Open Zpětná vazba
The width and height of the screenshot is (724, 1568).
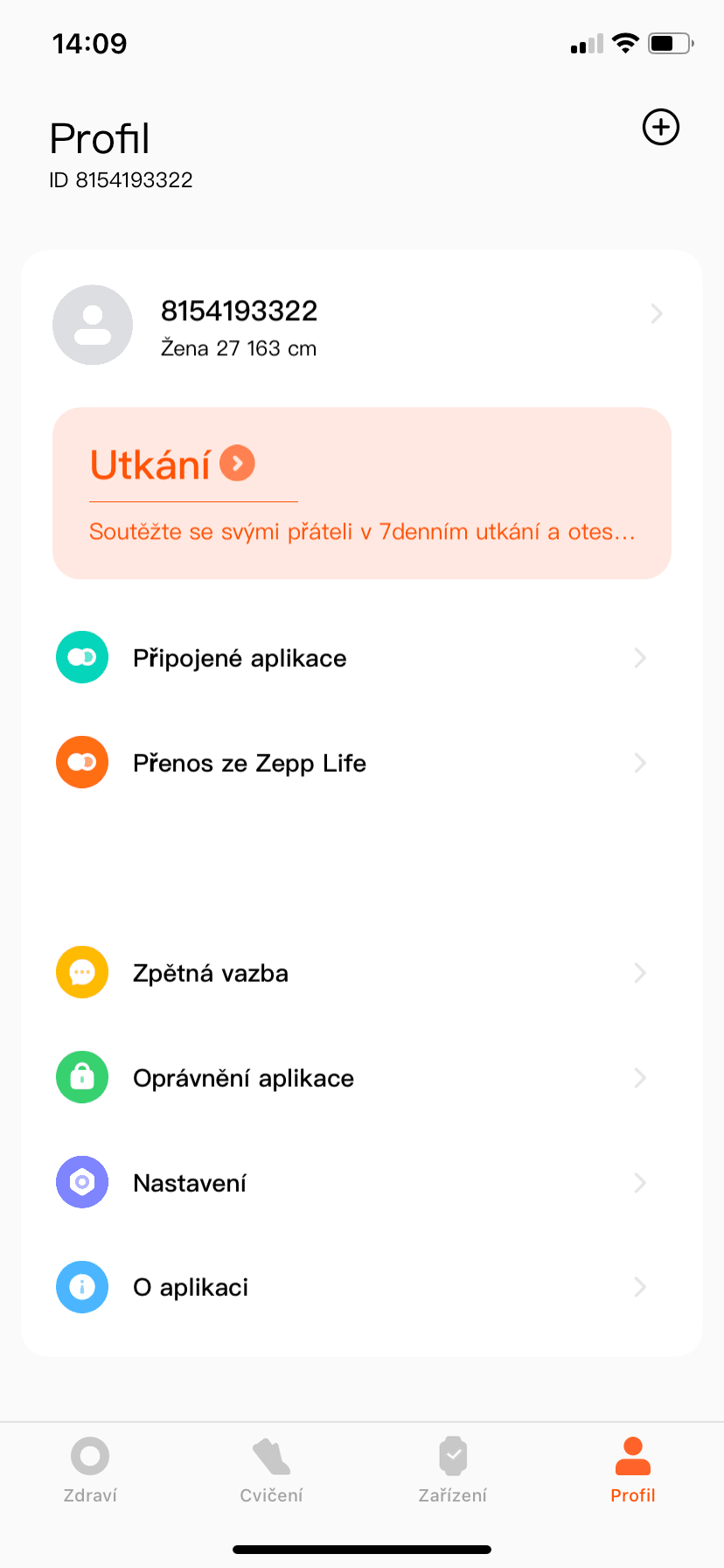pos(360,973)
